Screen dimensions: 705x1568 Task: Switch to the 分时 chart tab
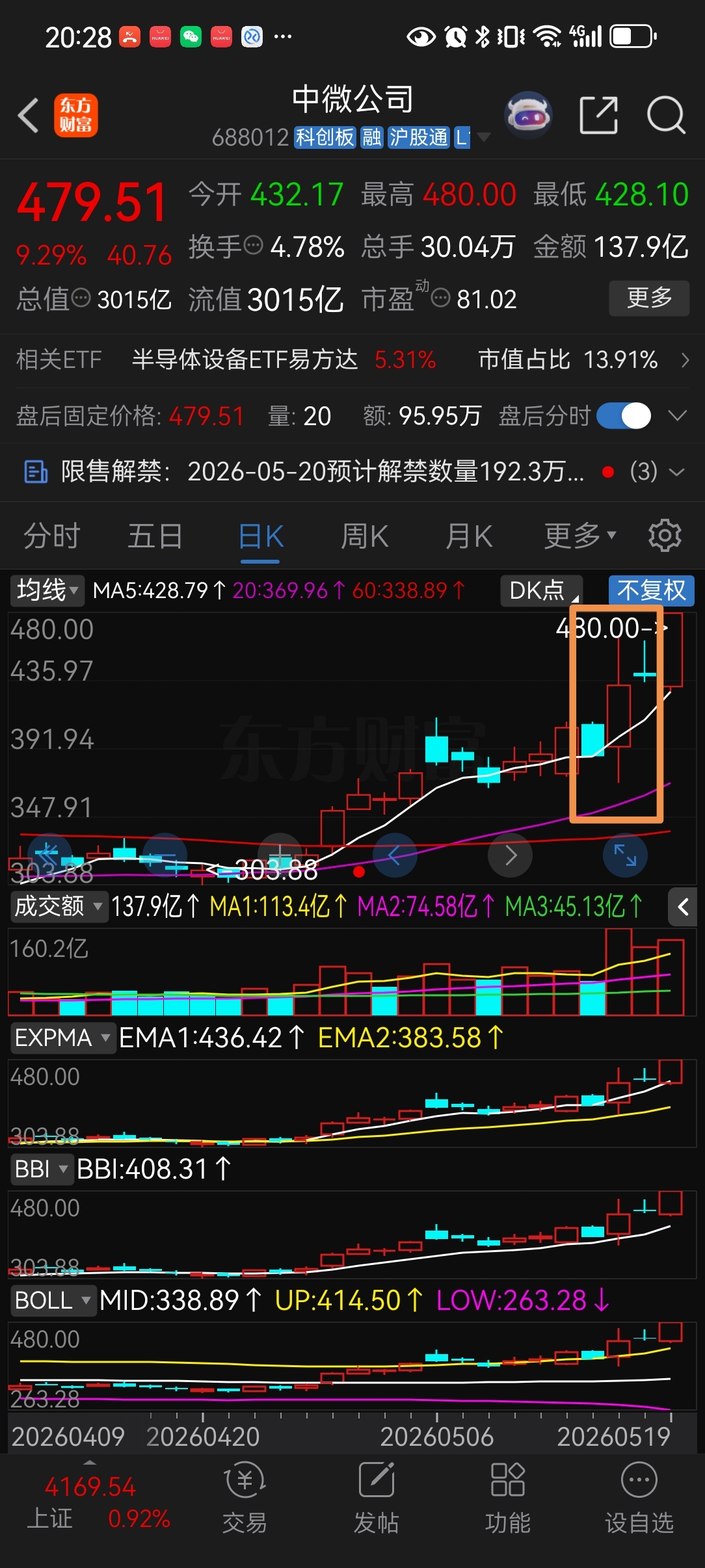52,537
